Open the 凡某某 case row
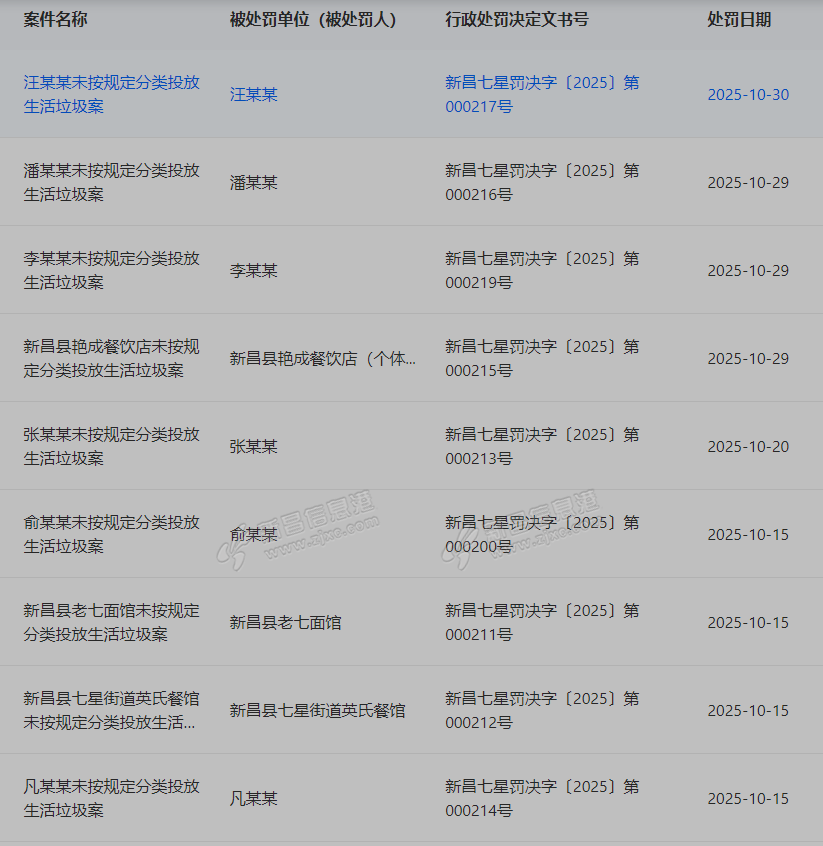Viewport: 823px width, 846px height. click(111, 798)
